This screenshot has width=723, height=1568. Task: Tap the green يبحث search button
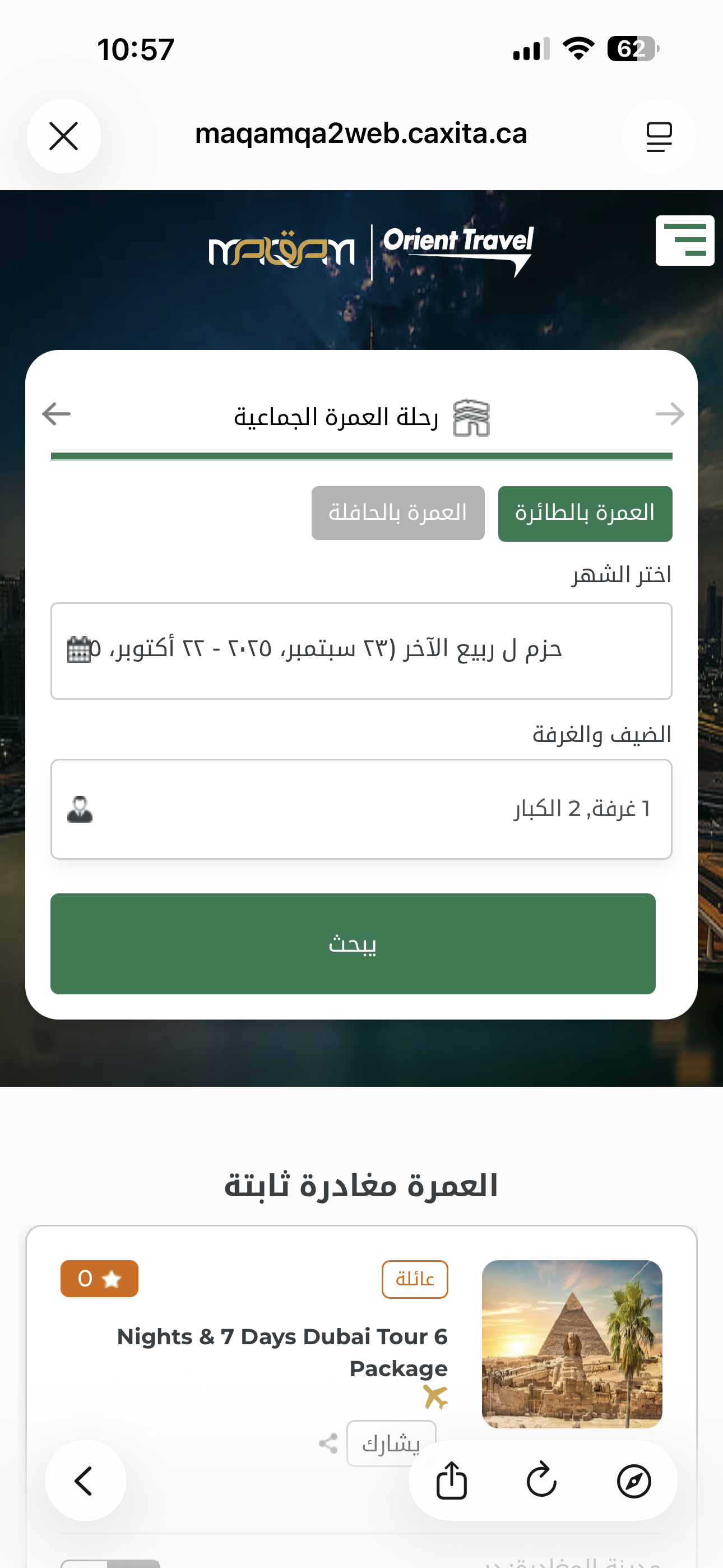(x=353, y=943)
